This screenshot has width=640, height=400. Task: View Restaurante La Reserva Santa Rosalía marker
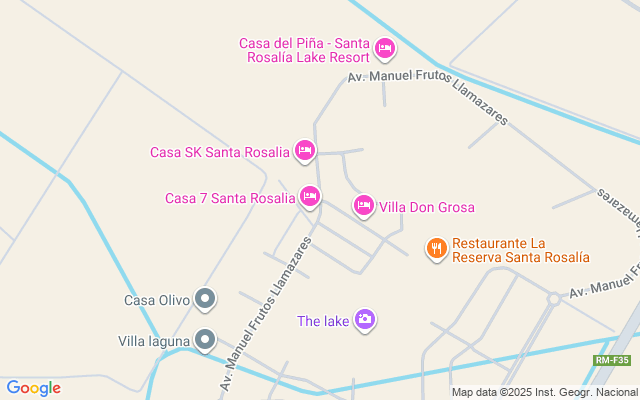click(x=436, y=249)
